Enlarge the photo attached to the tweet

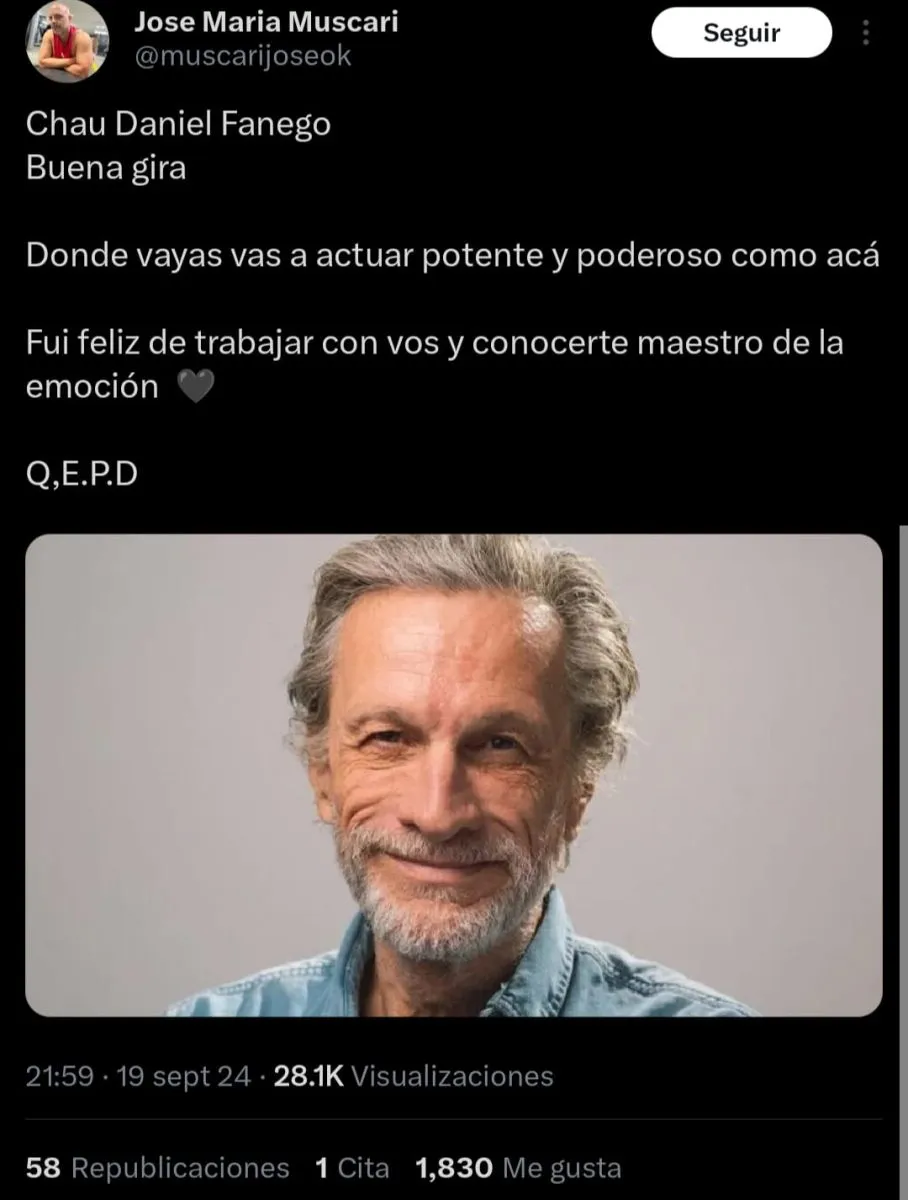pyautogui.click(x=453, y=775)
